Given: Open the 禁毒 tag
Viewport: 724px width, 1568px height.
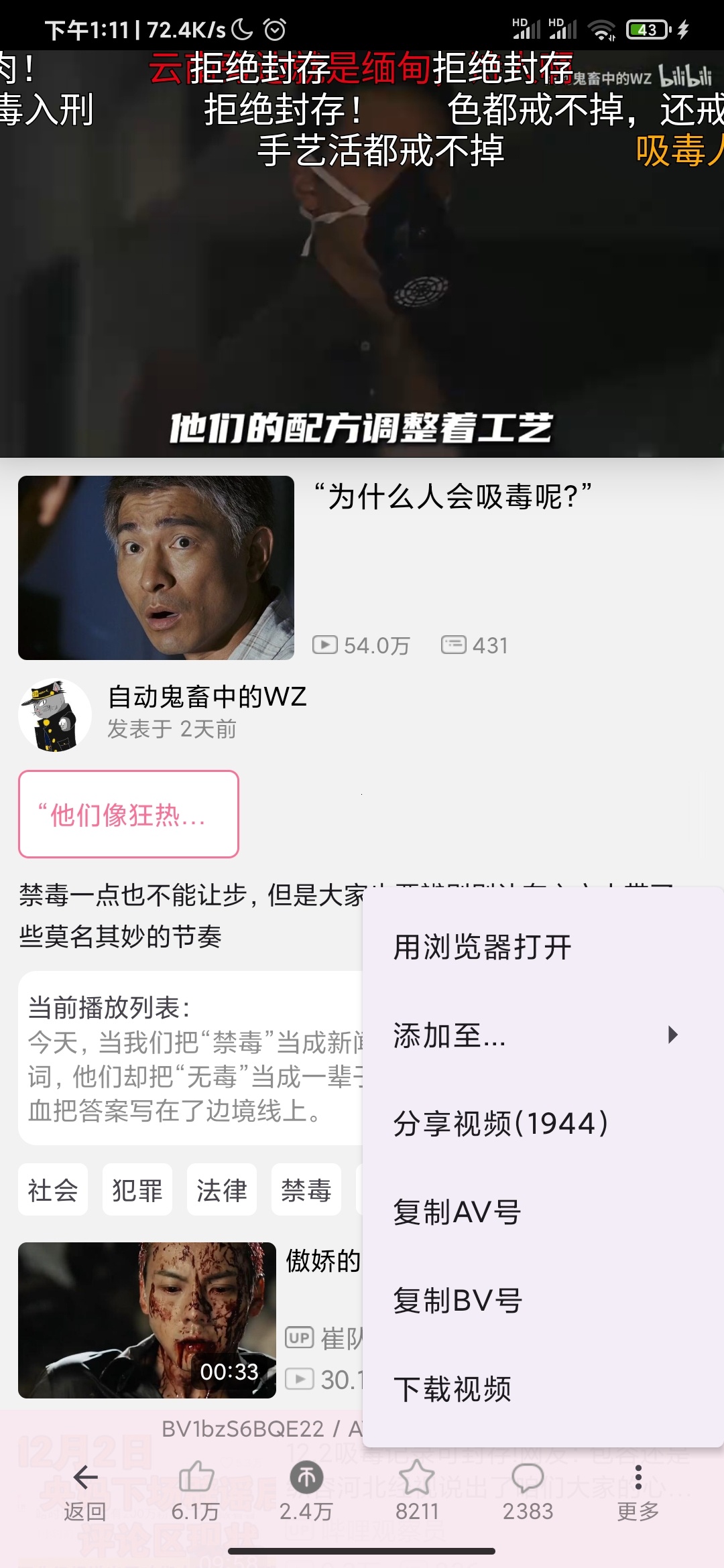Looking at the screenshot, I should click(306, 1189).
